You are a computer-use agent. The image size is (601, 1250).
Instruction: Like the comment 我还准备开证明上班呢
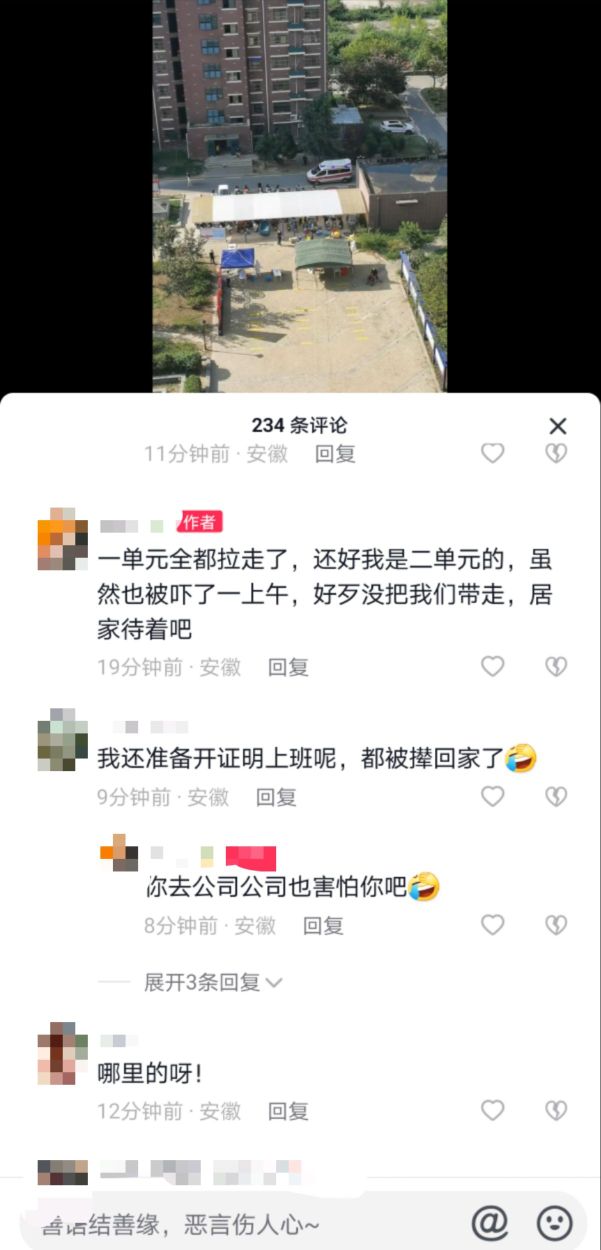point(493,797)
